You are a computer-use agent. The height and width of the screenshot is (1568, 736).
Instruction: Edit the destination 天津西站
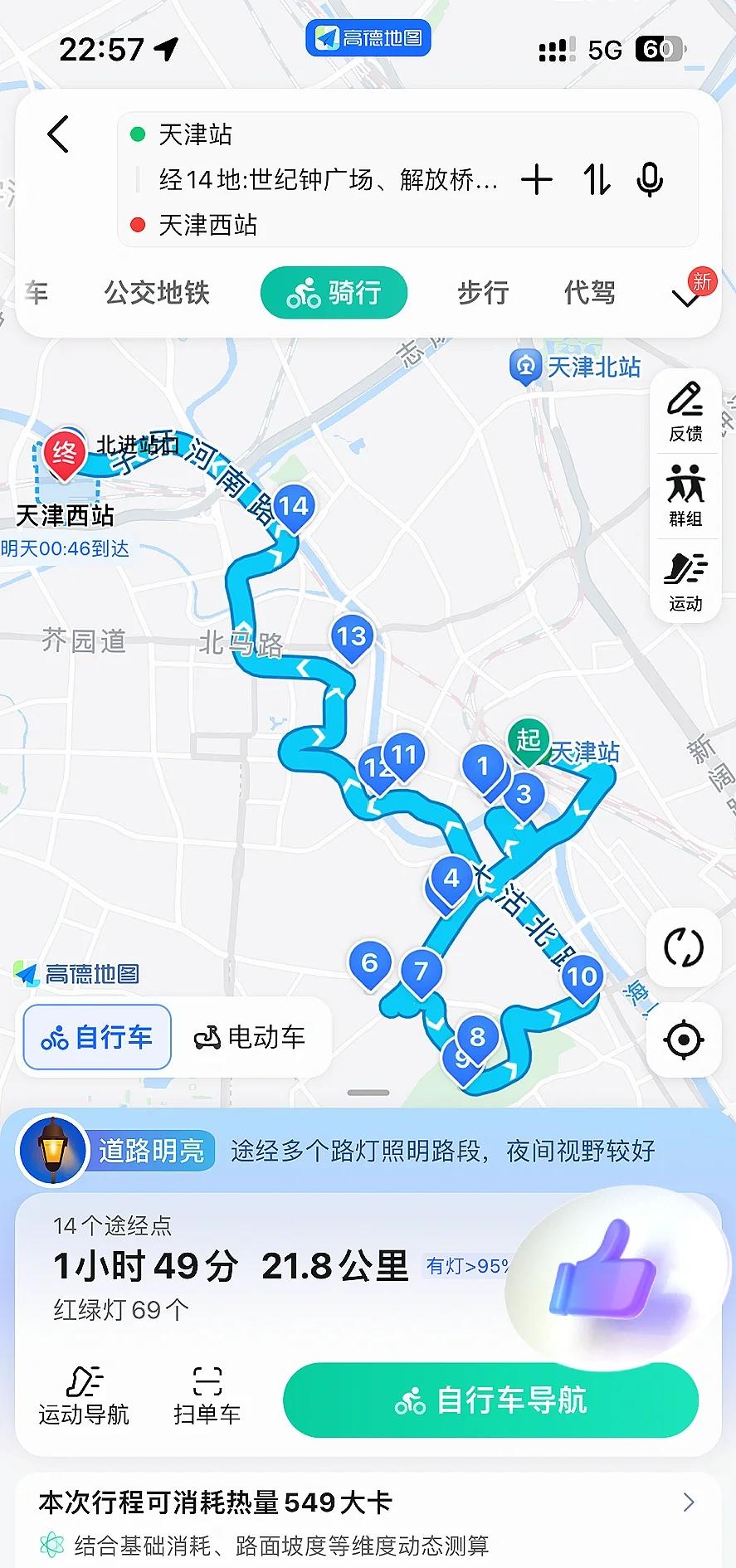click(207, 225)
